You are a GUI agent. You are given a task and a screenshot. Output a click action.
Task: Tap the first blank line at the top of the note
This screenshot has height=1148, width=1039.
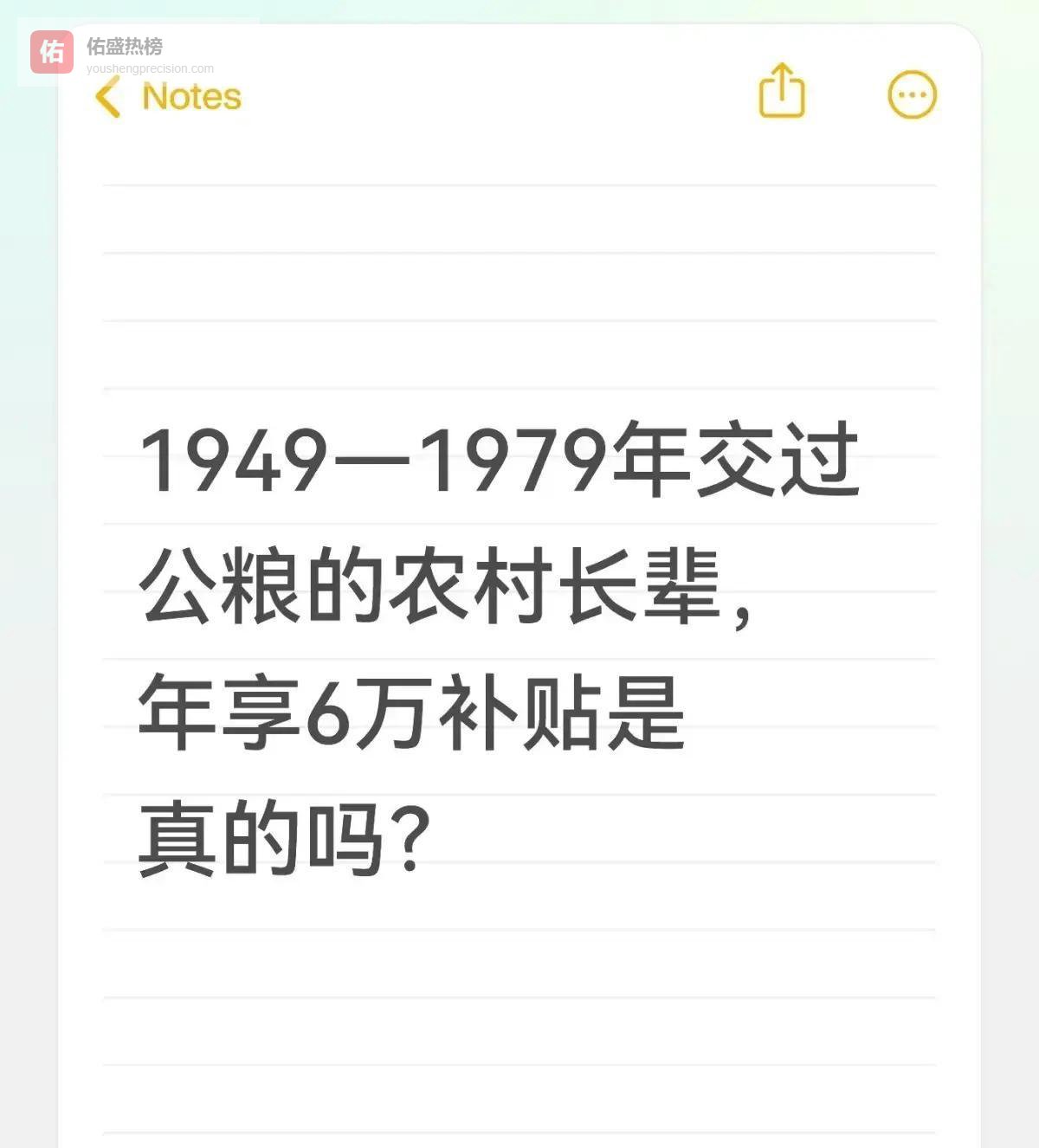[519, 216]
